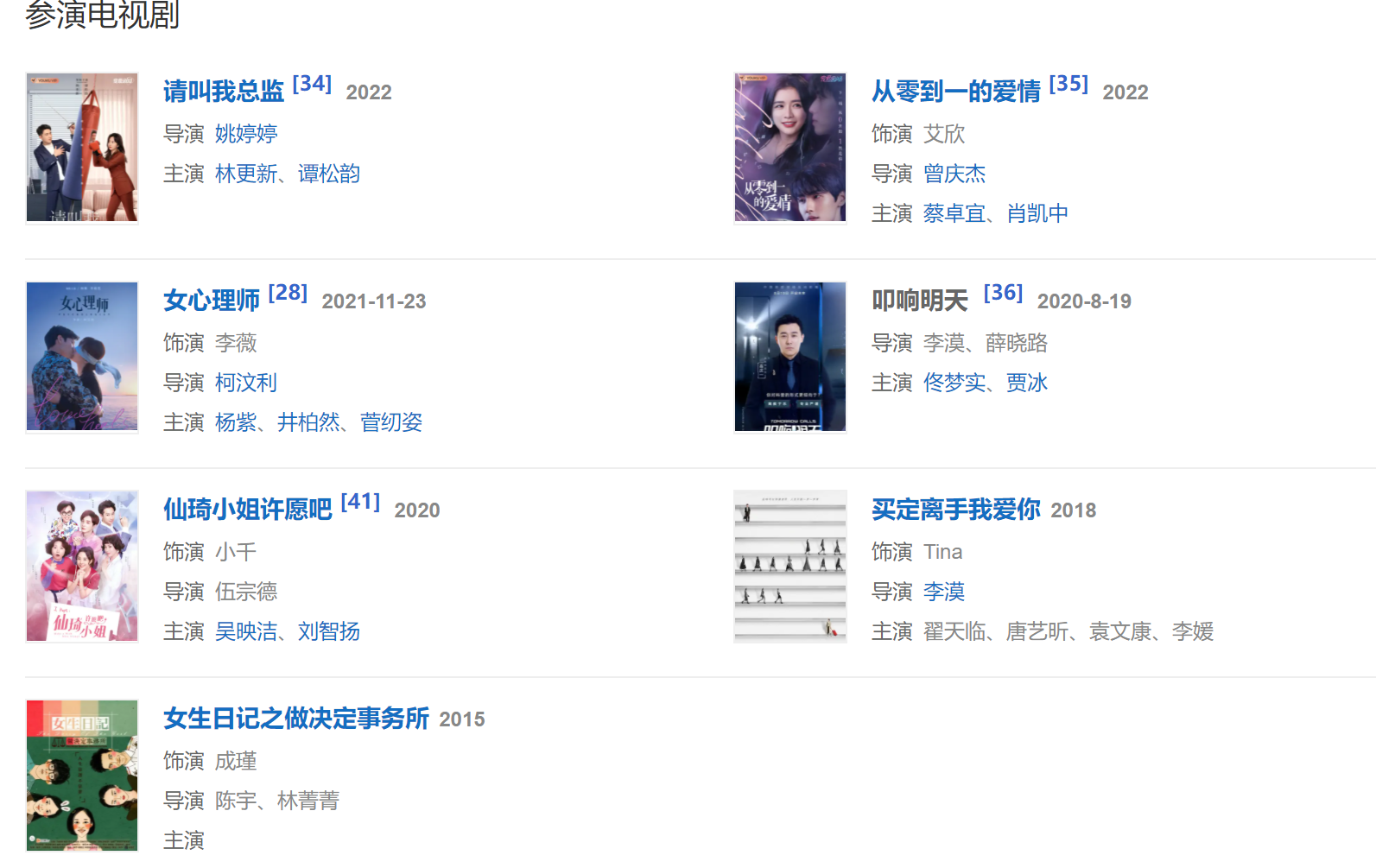Image resolution: width=1376 pixels, height=868 pixels.
Task: View actress 吴映洁's page
Action: tap(246, 631)
